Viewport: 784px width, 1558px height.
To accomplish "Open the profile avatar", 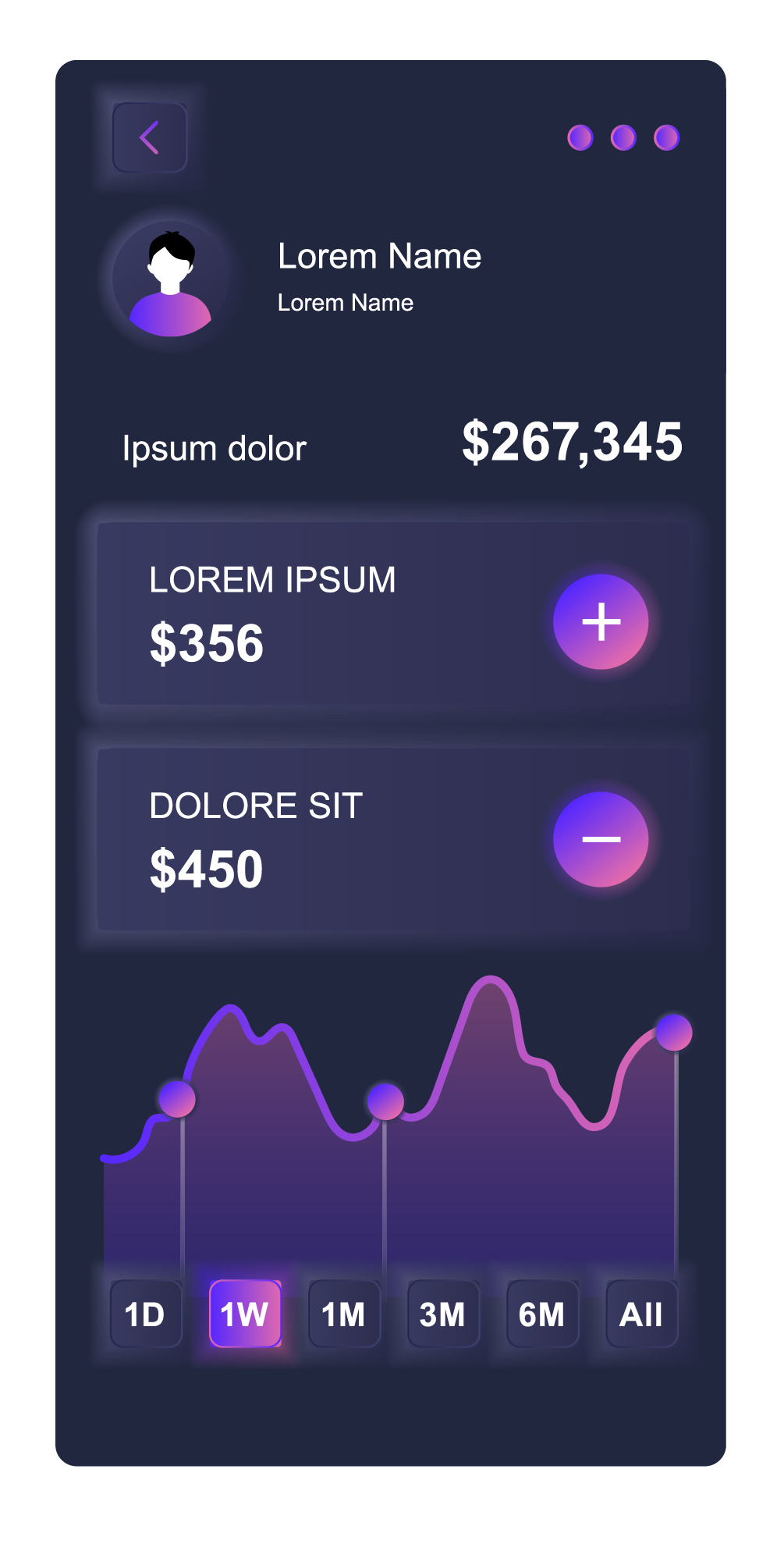I will point(170,280).
